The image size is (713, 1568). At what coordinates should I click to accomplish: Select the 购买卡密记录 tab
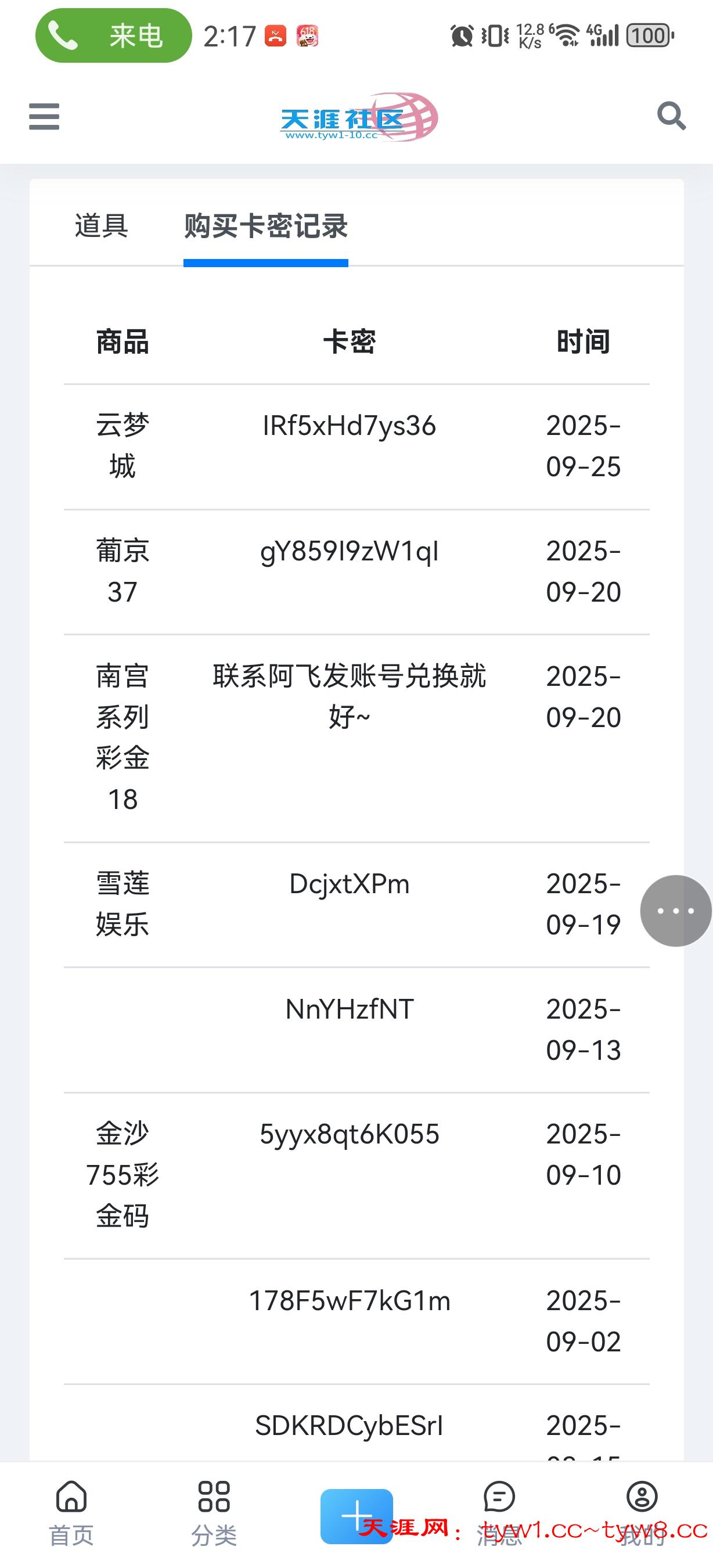[x=266, y=226]
